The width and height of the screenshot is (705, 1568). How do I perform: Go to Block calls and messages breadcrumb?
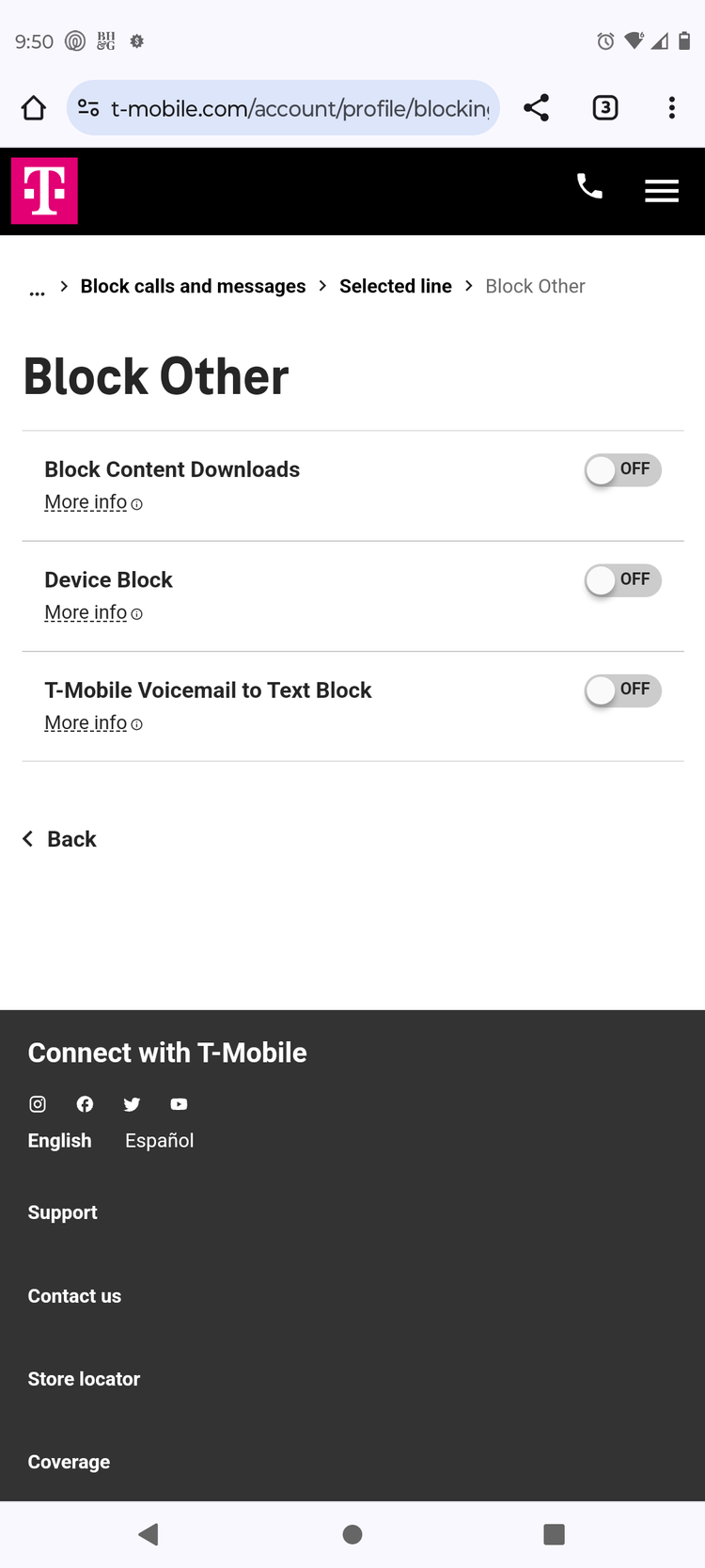coord(193,286)
